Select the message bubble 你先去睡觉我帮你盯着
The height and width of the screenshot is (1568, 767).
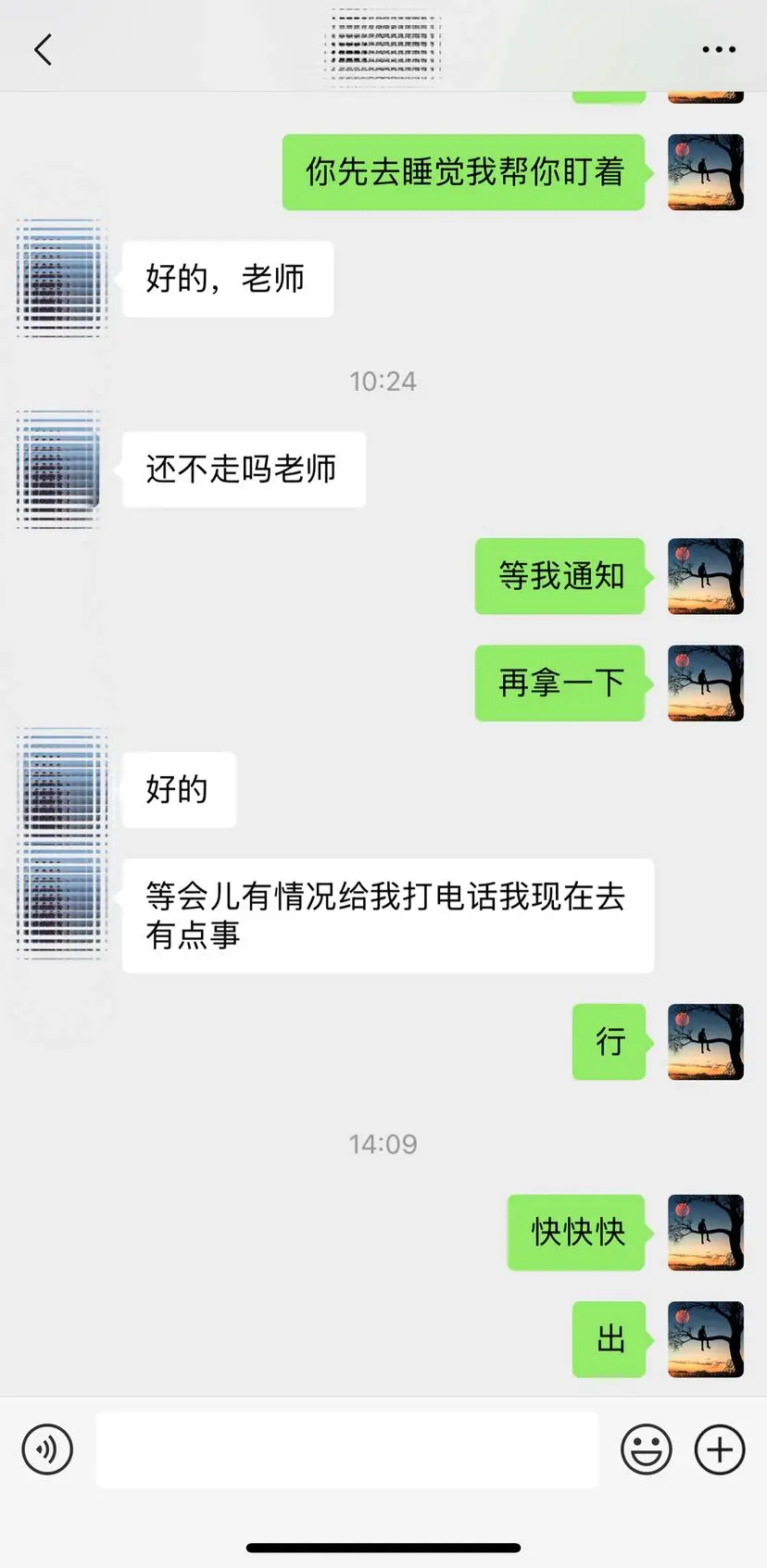click(x=463, y=172)
